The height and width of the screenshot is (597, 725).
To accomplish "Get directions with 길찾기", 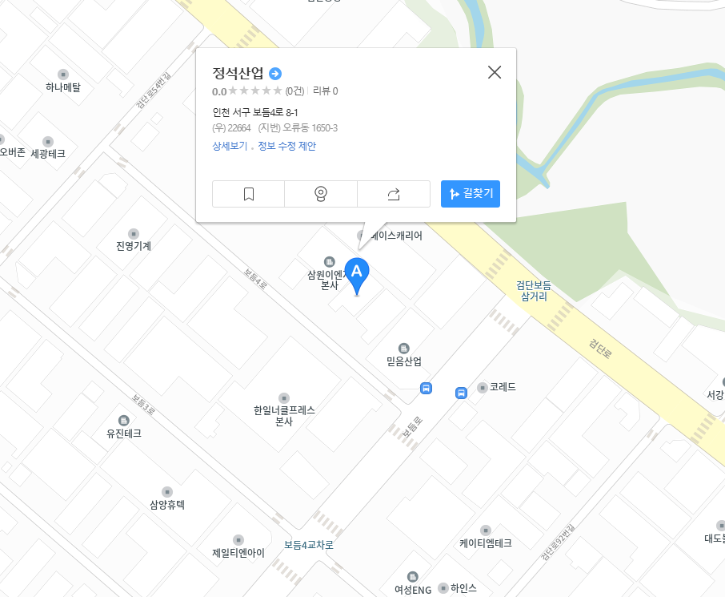I will point(470,194).
